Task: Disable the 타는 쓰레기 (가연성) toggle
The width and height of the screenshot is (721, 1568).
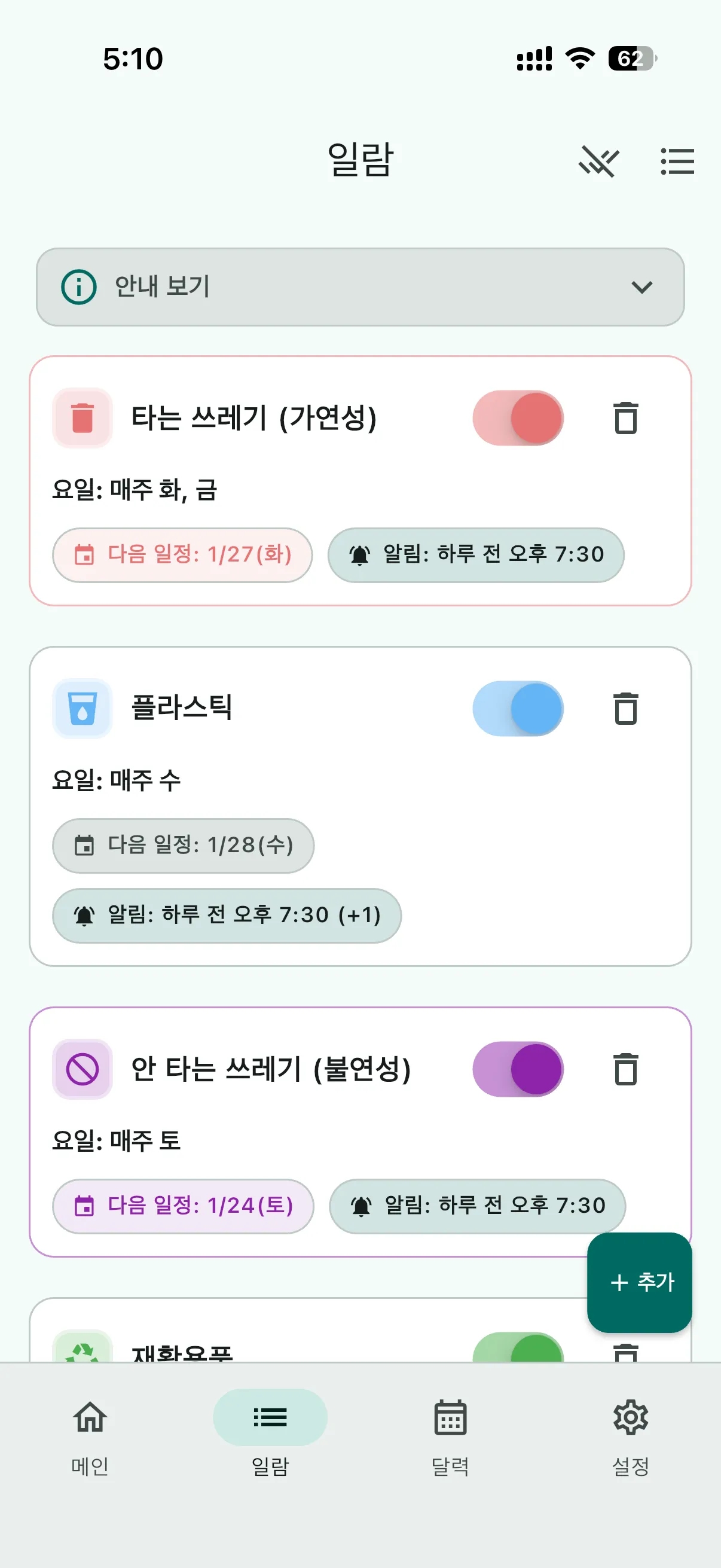Action: (x=518, y=418)
